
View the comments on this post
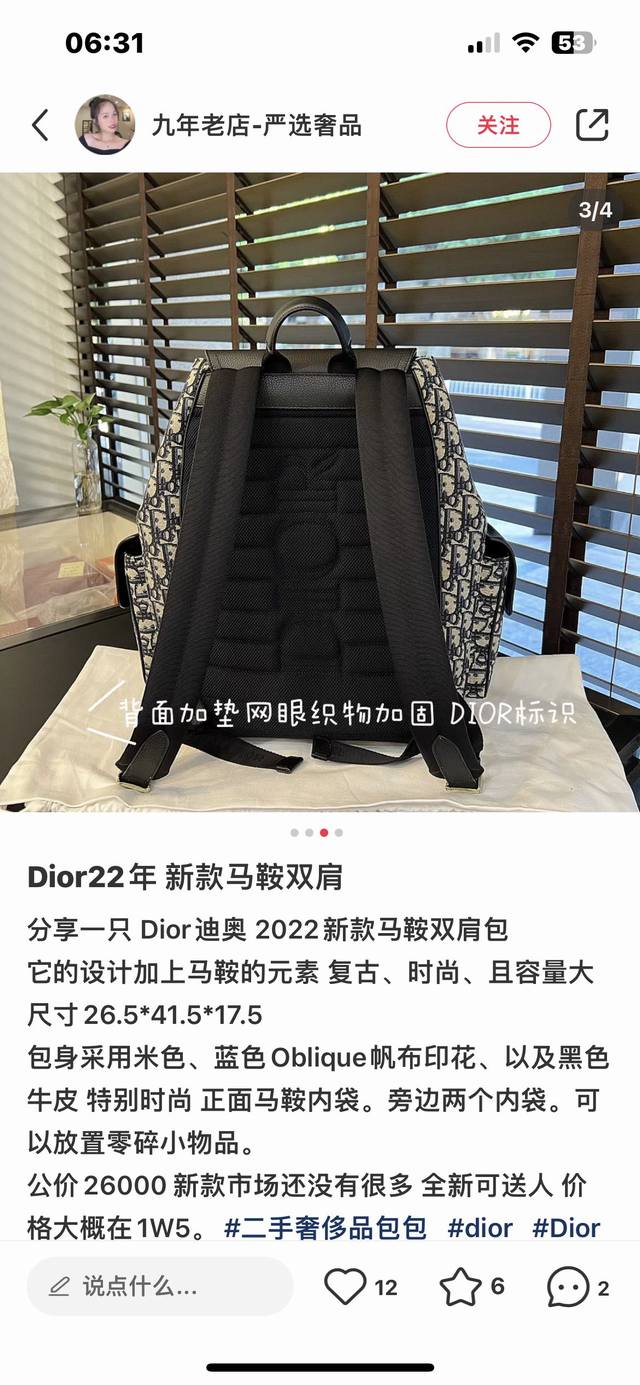click(566, 1287)
